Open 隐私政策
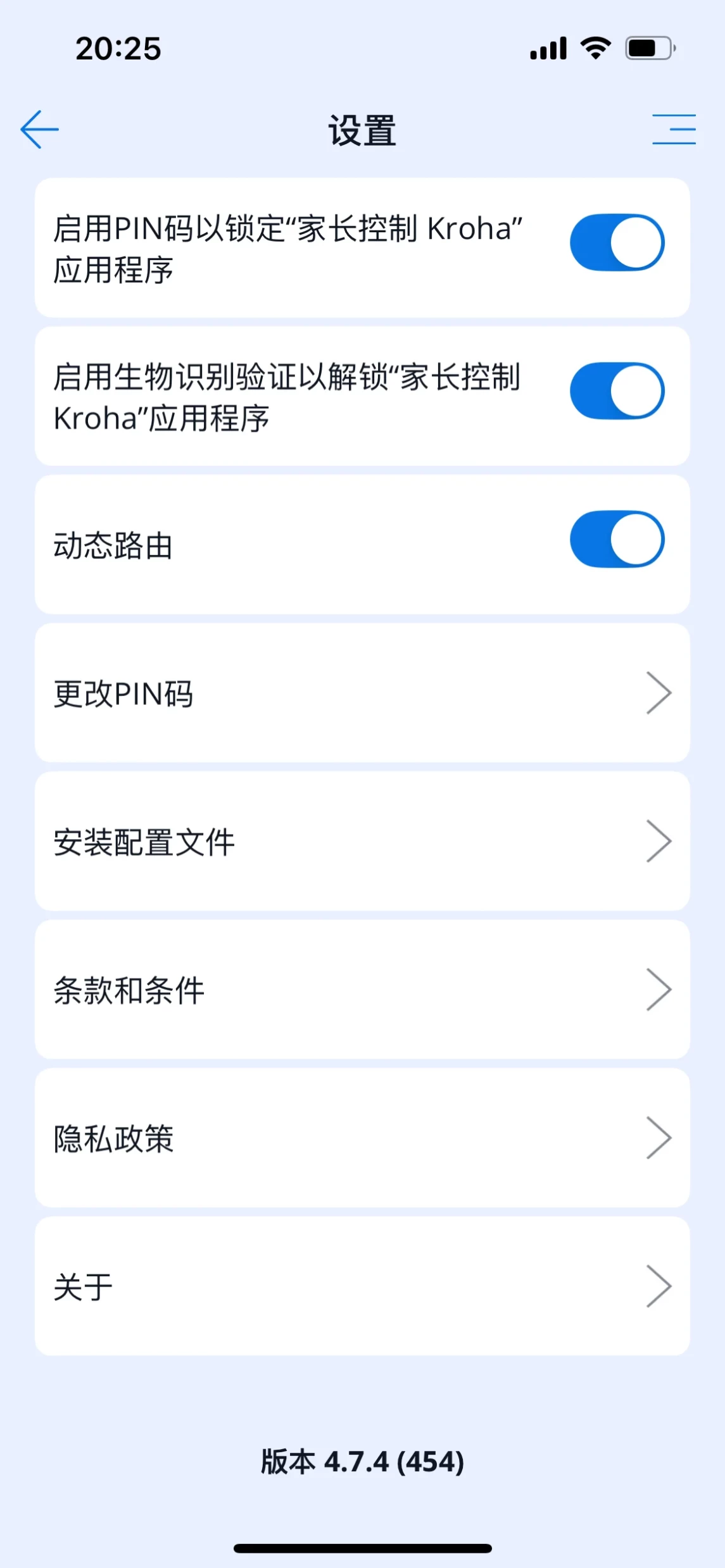 tap(362, 1138)
